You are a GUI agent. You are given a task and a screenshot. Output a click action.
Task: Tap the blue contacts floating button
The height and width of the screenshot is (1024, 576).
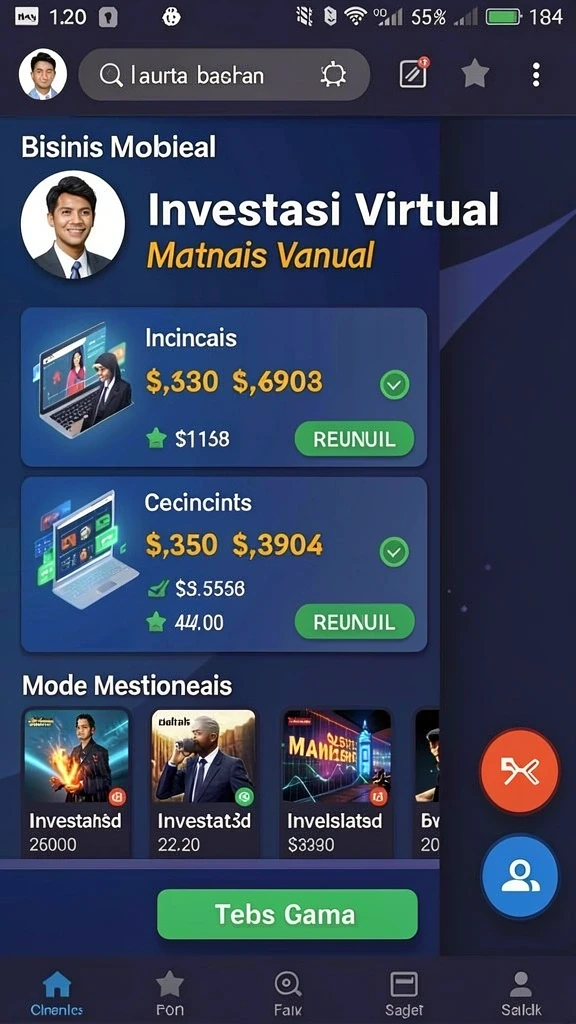[520, 877]
